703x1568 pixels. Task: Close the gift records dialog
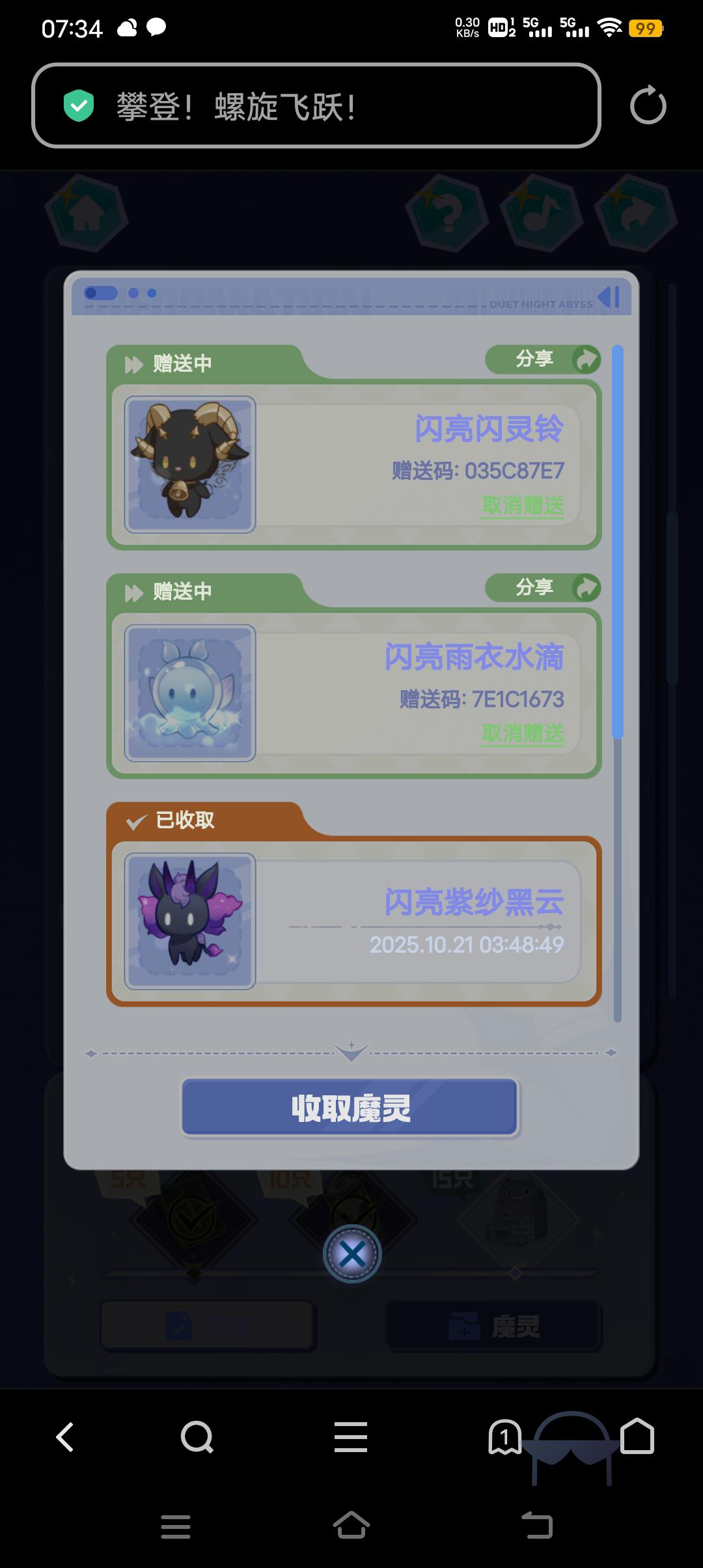(352, 1254)
